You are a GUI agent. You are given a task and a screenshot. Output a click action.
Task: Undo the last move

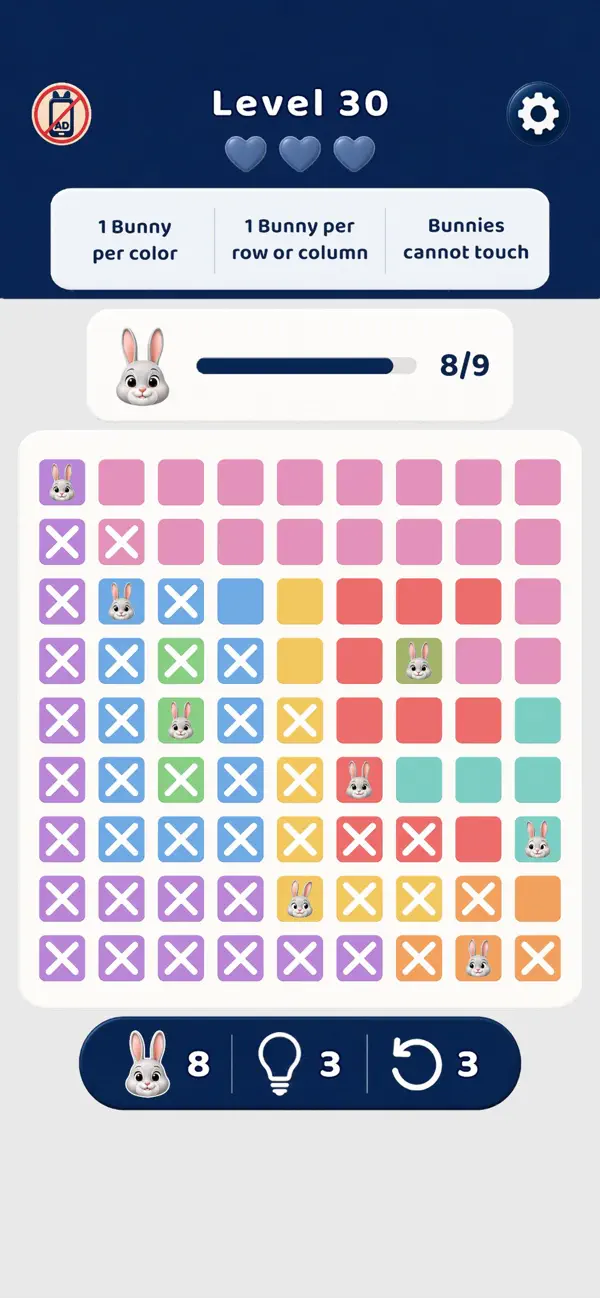[x=434, y=1064]
